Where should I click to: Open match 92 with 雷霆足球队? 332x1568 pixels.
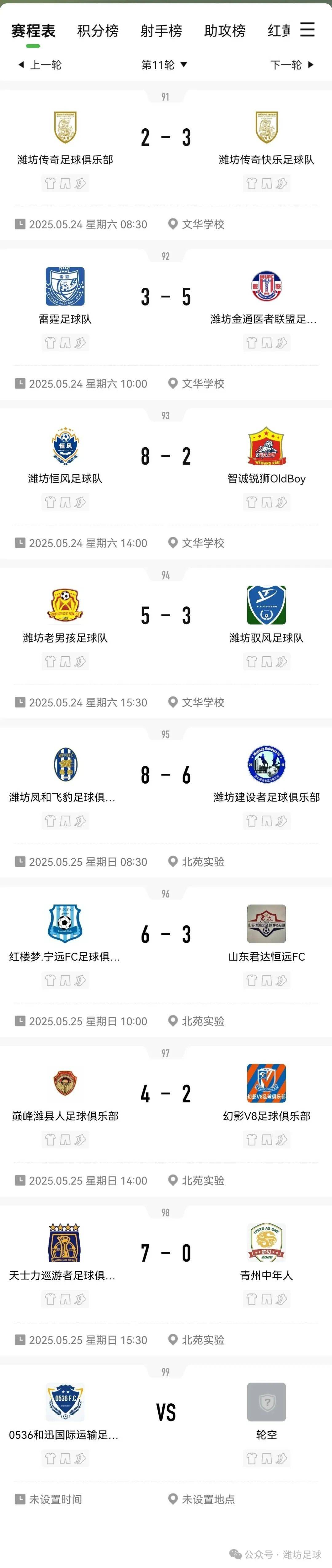[166, 297]
